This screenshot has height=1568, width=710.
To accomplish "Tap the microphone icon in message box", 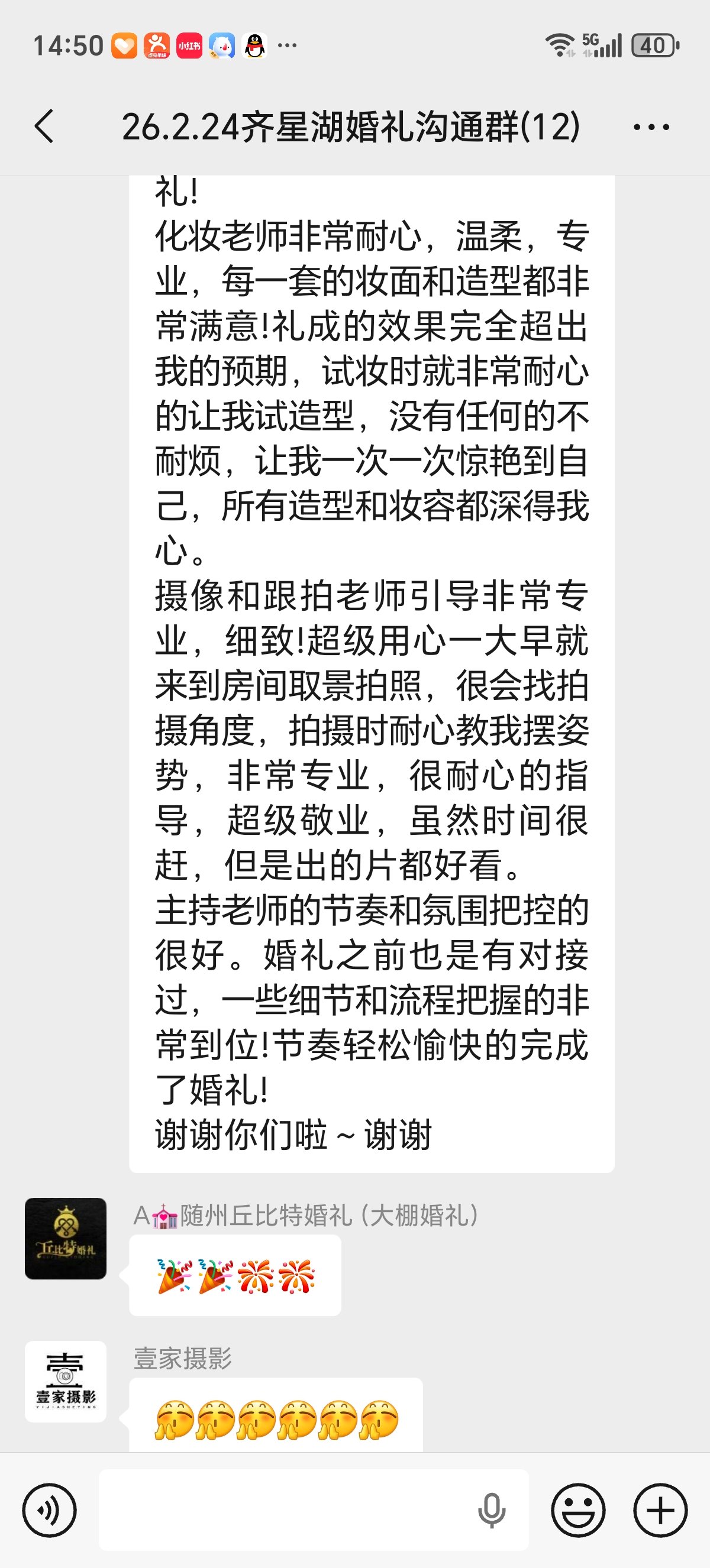I will pos(492,1510).
